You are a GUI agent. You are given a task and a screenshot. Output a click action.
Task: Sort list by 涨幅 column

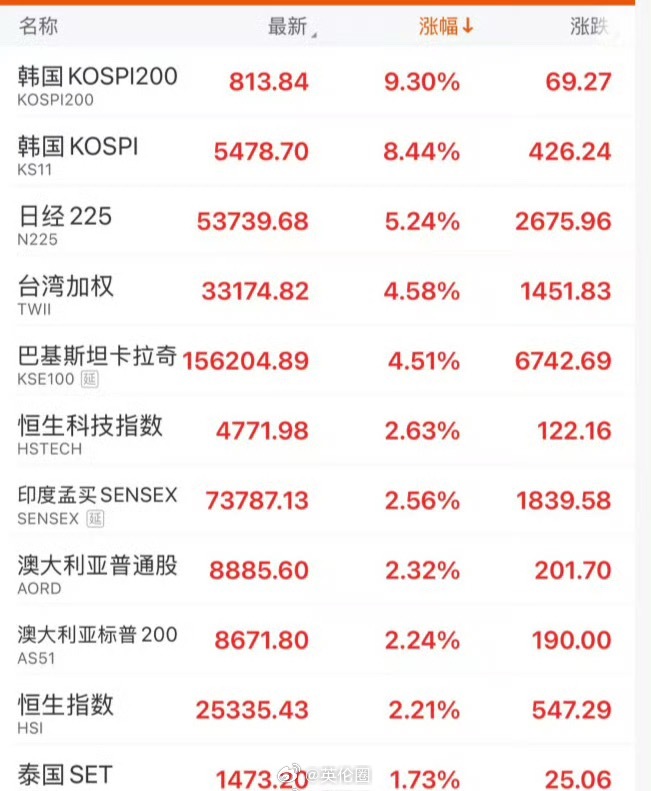pos(445,27)
